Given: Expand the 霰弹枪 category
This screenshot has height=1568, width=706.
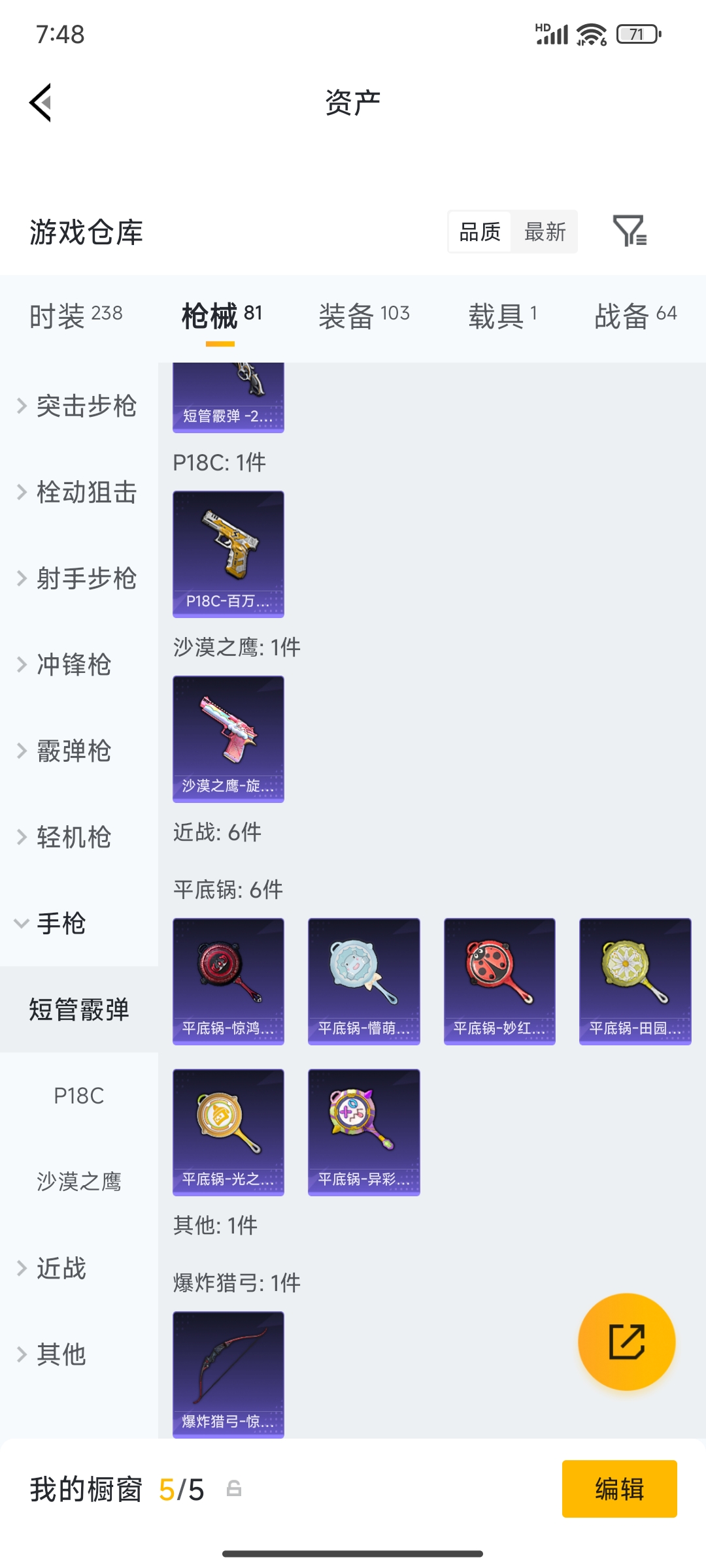Looking at the screenshot, I should point(74,751).
